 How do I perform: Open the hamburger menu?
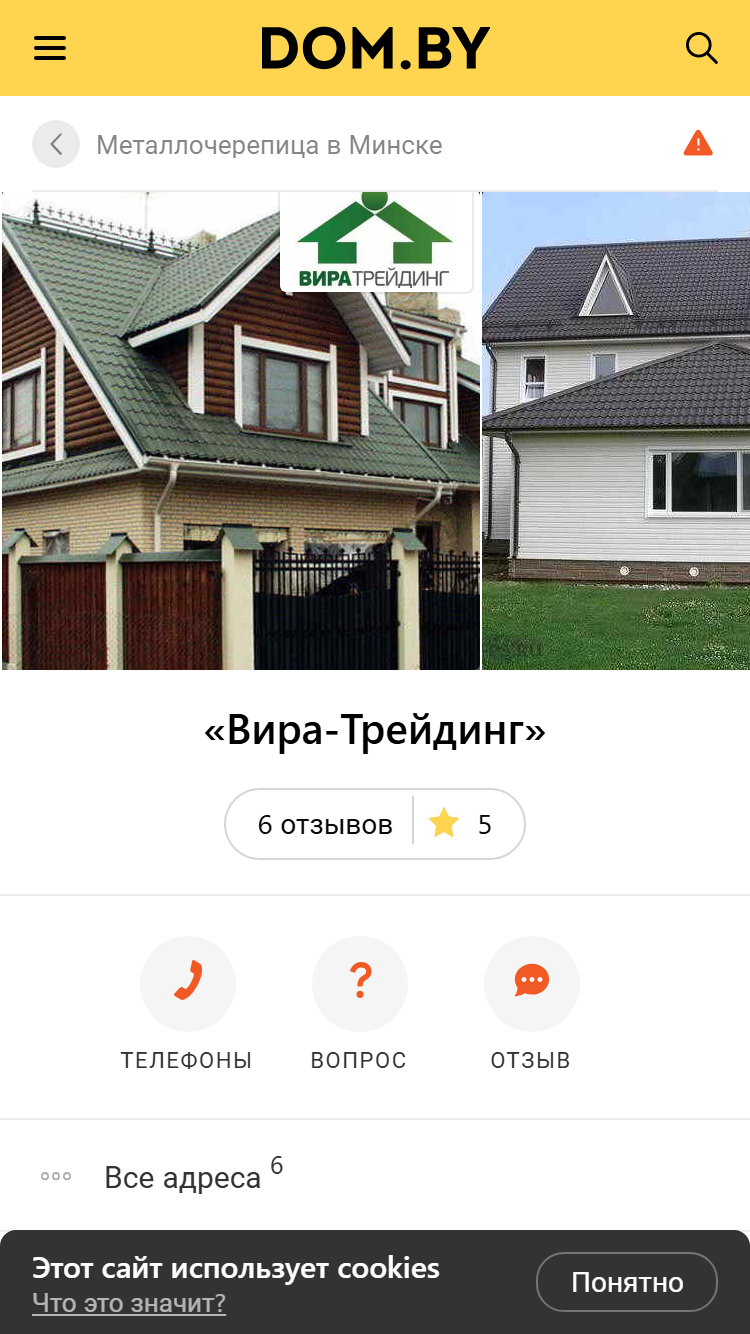coord(50,48)
